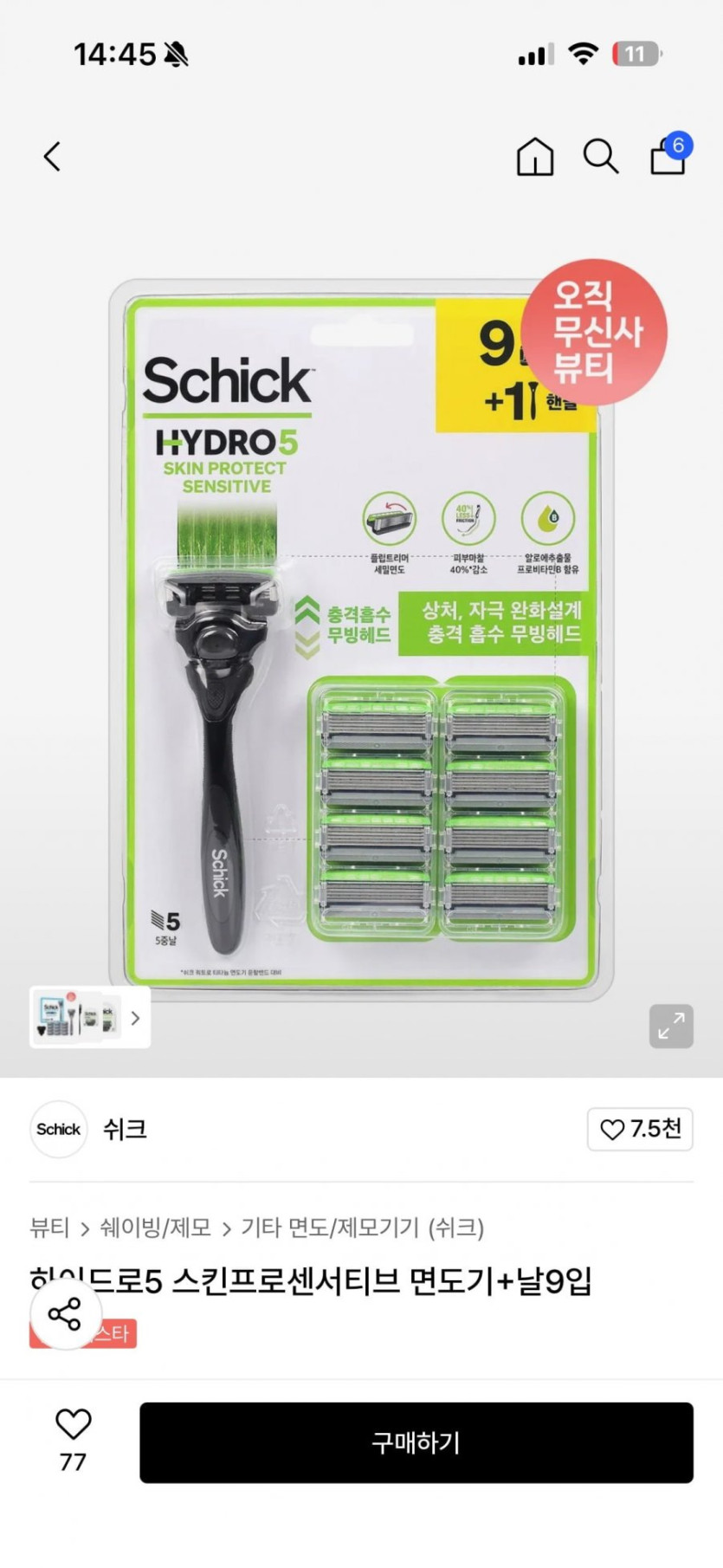This screenshot has width=723, height=1568.
Task: Open the 쉐이빙/제모 breadcrumb category
Action: (155, 1228)
